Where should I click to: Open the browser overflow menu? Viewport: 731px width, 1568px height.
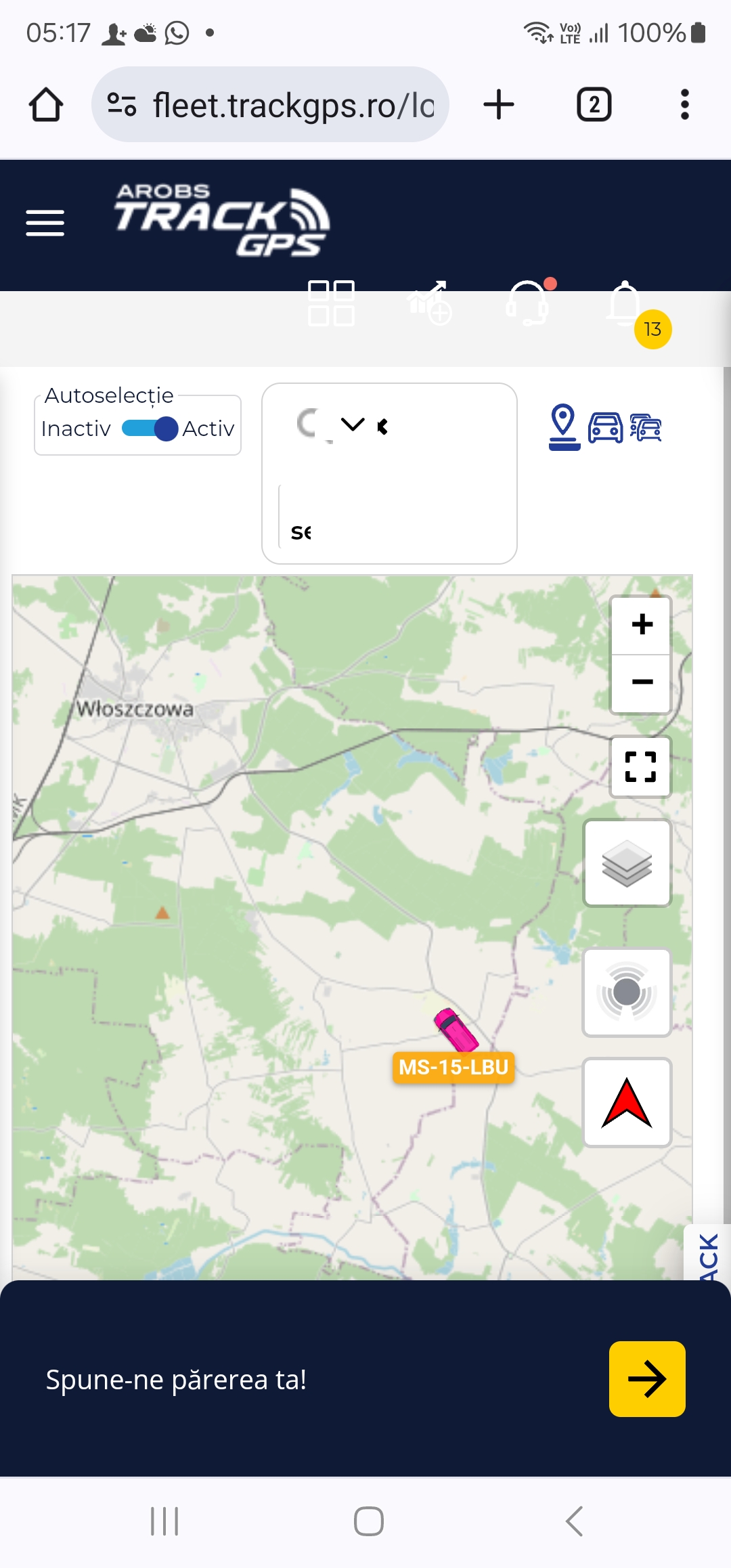[x=684, y=105]
